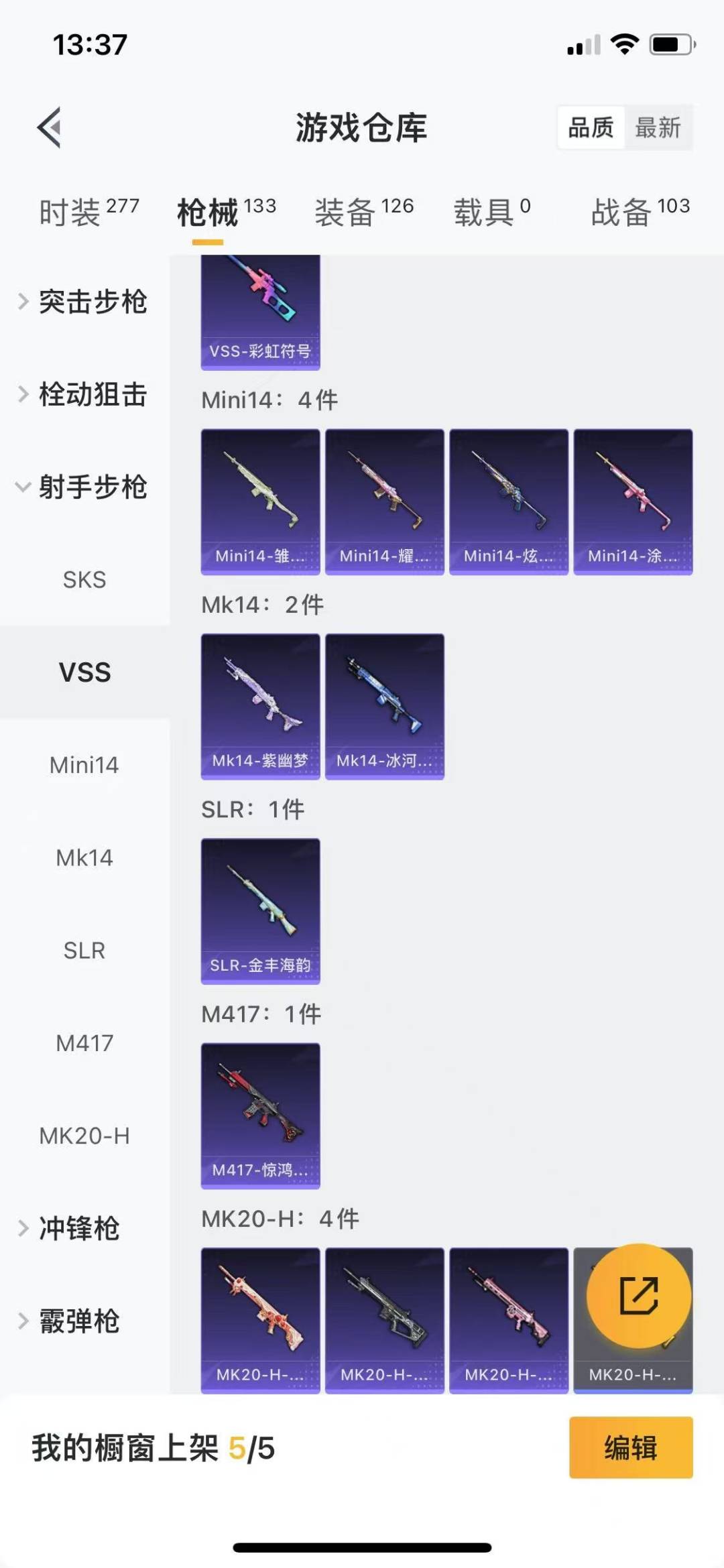The height and width of the screenshot is (1568, 724).
Task: Open the 载具 tab
Action: (492, 212)
